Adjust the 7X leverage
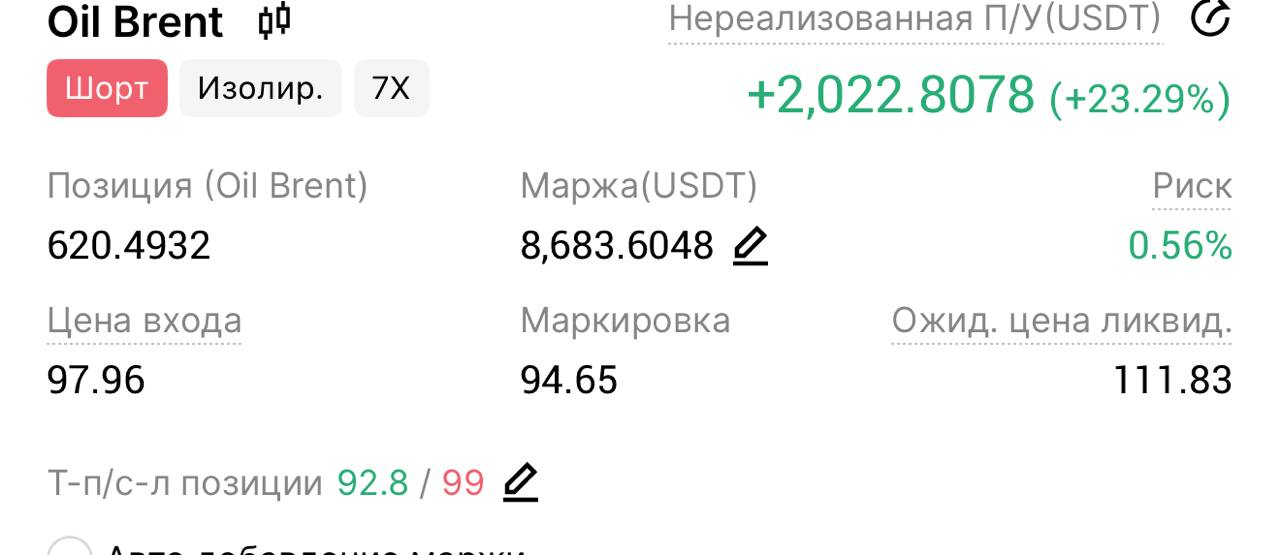The height and width of the screenshot is (555, 1280). (391, 88)
